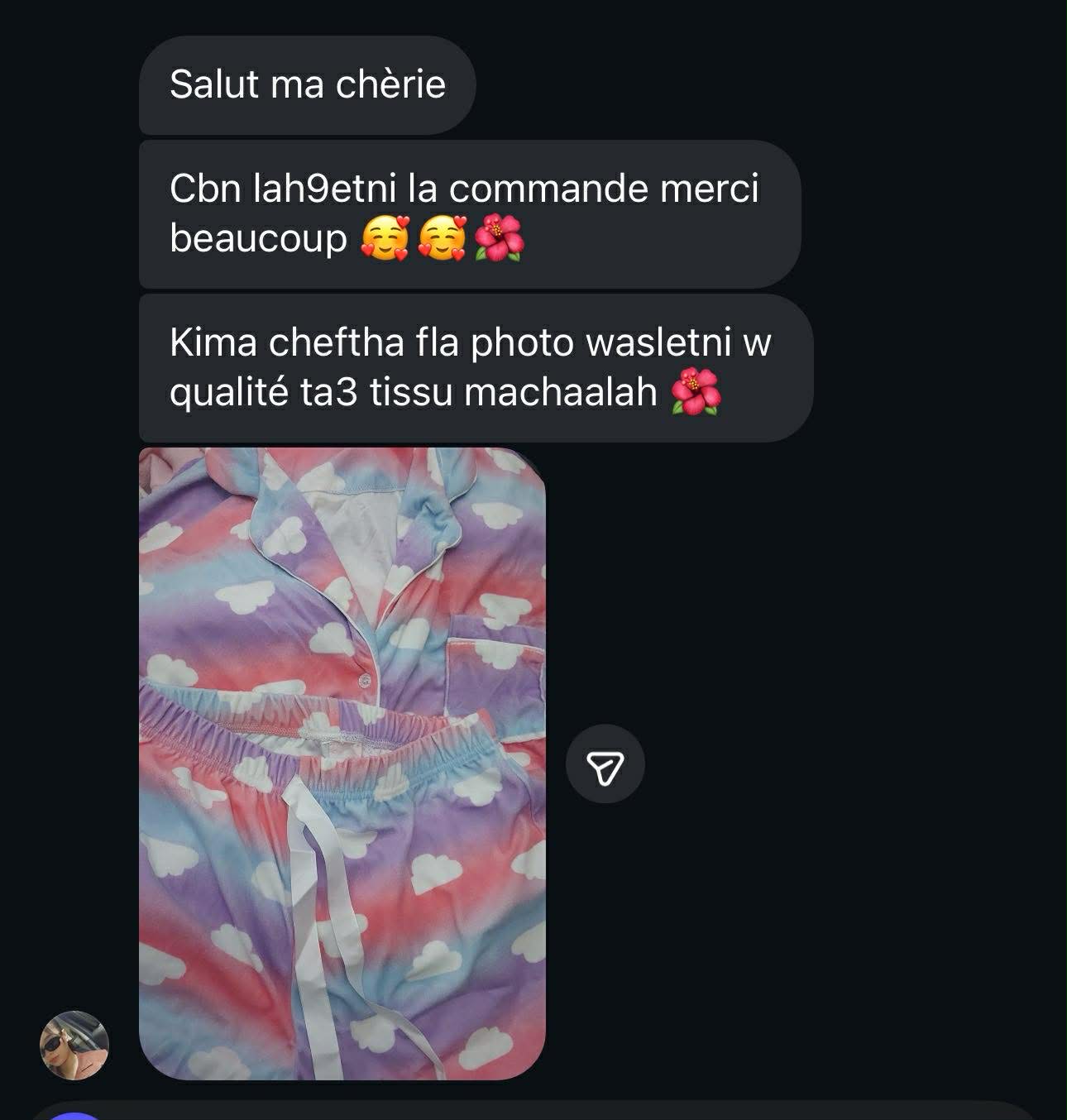Viewport: 1067px width, 1120px height.
Task: Open the cloud pajama photo
Action: coord(342,763)
